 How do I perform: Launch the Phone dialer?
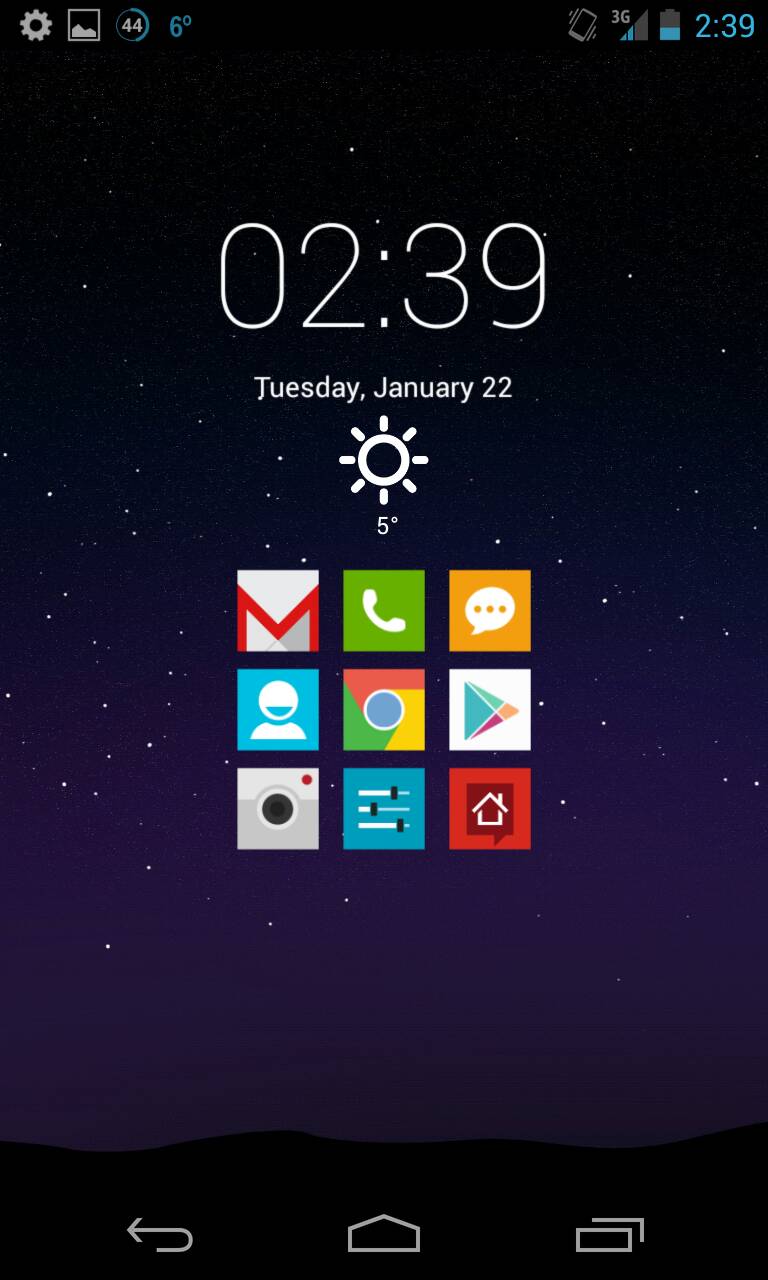384,610
